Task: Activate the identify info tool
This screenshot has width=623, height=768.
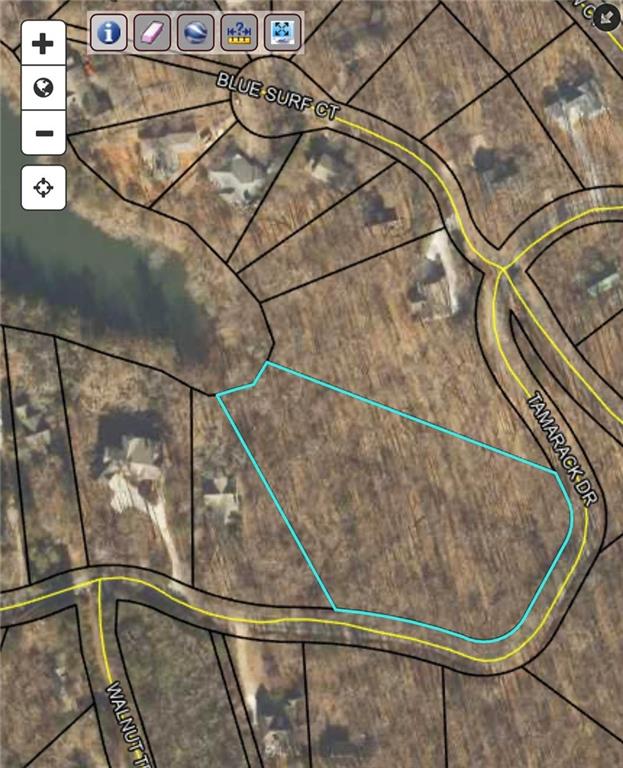Action: coord(108,32)
